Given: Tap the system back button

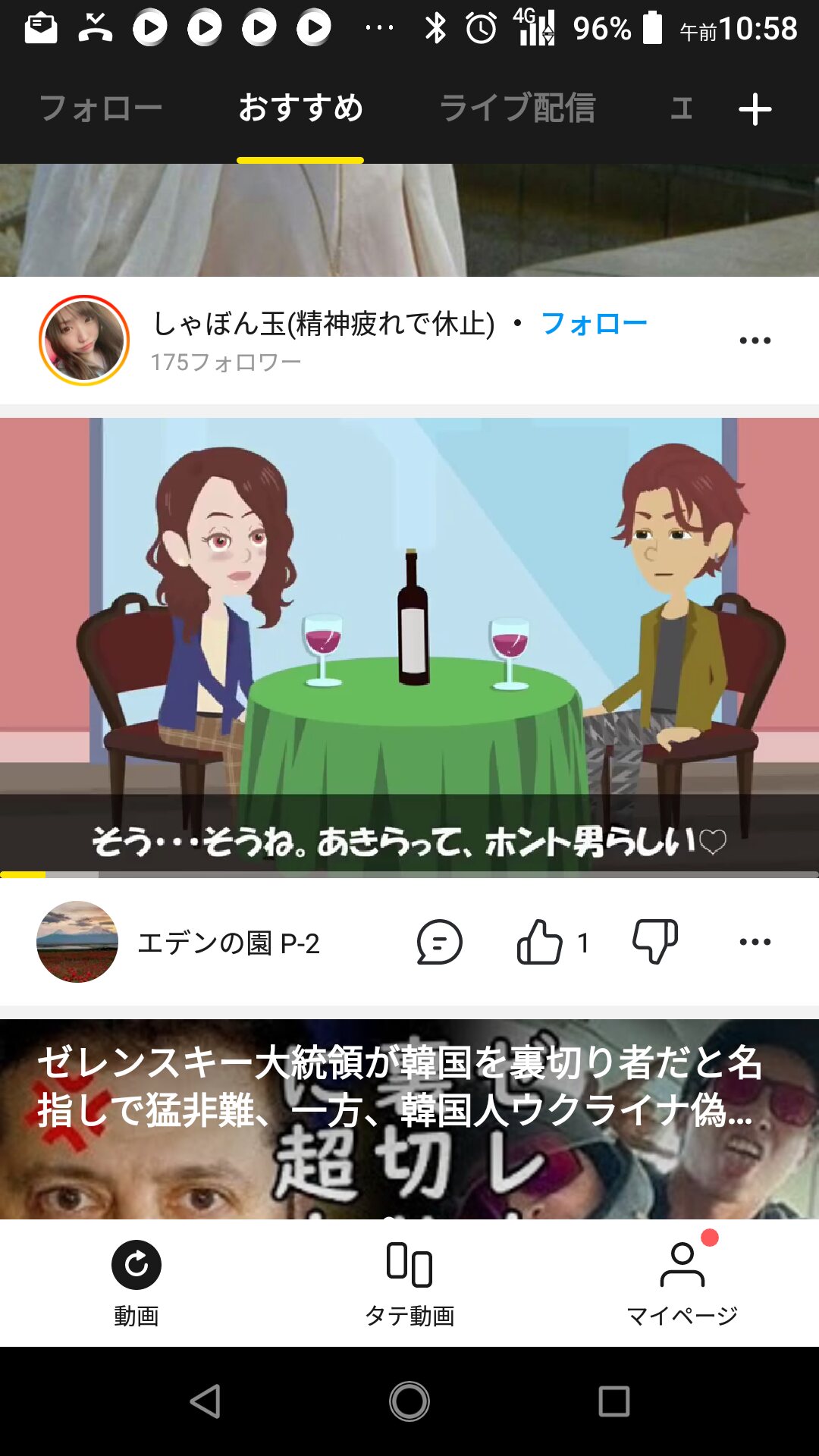Looking at the screenshot, I should [x=205, y=1401].
